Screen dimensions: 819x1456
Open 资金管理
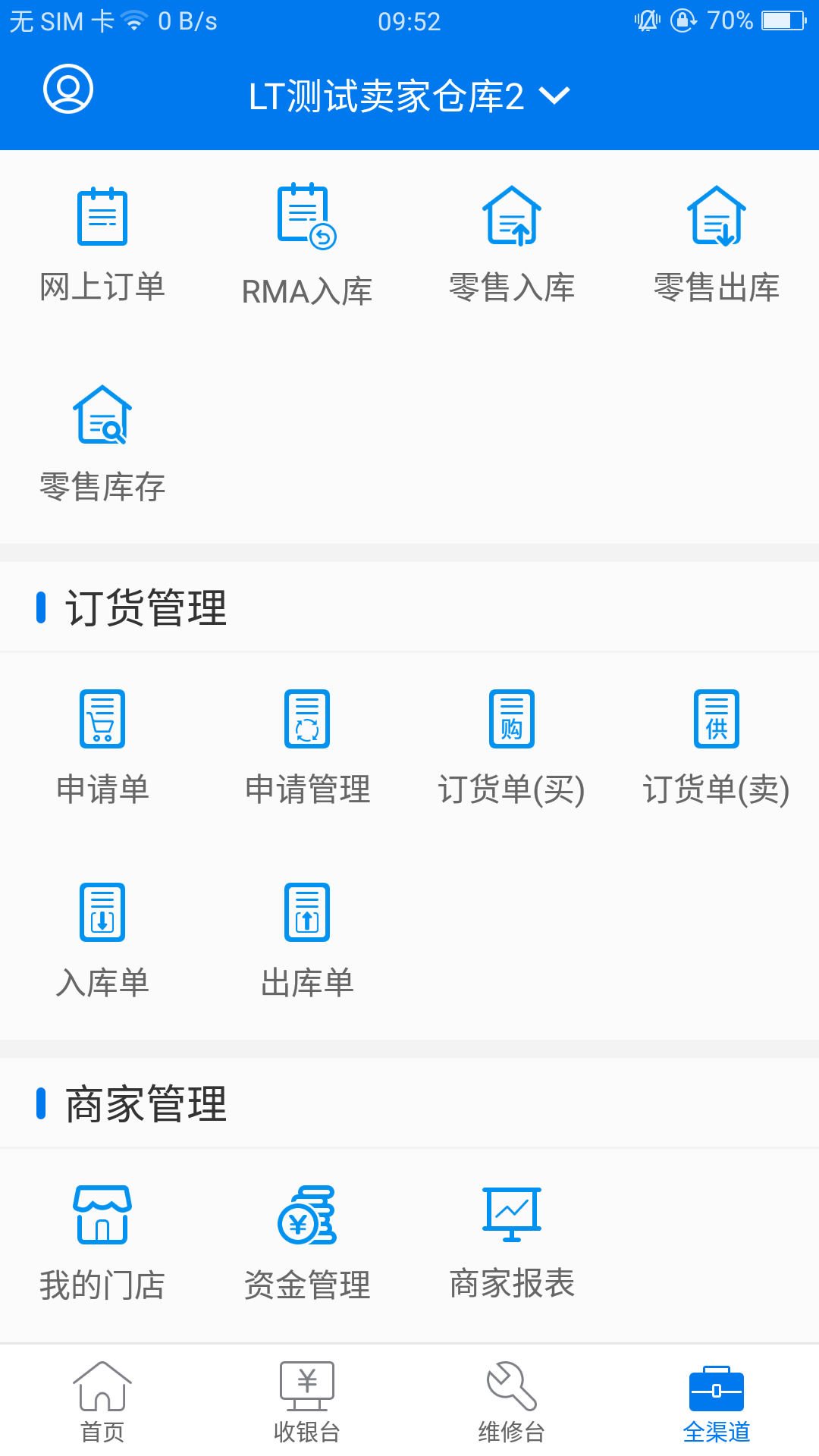[x=307, y=1244]
